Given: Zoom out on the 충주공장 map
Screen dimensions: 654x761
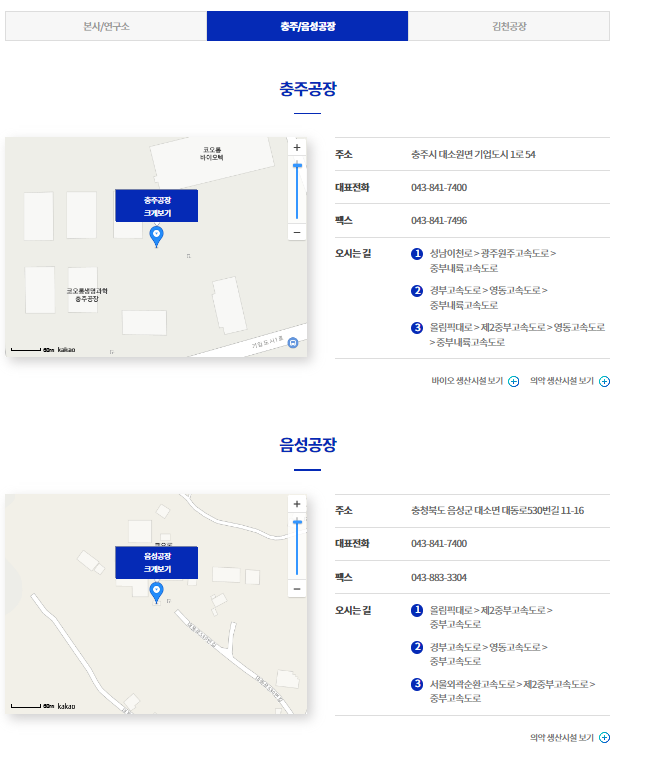Looking at the screenshot, I should point(297,232).
